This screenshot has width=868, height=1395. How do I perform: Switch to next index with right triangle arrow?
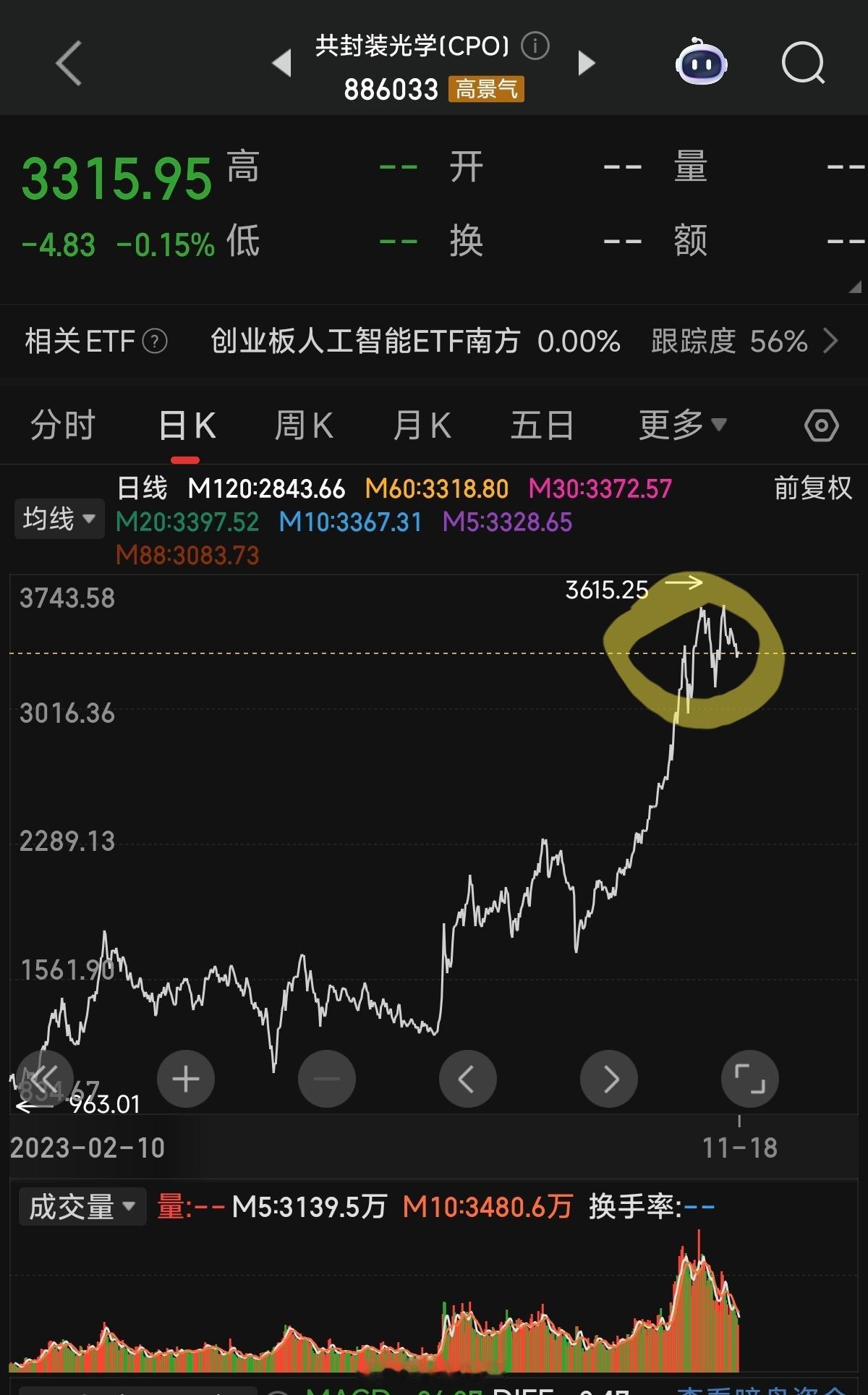point(586,64)
